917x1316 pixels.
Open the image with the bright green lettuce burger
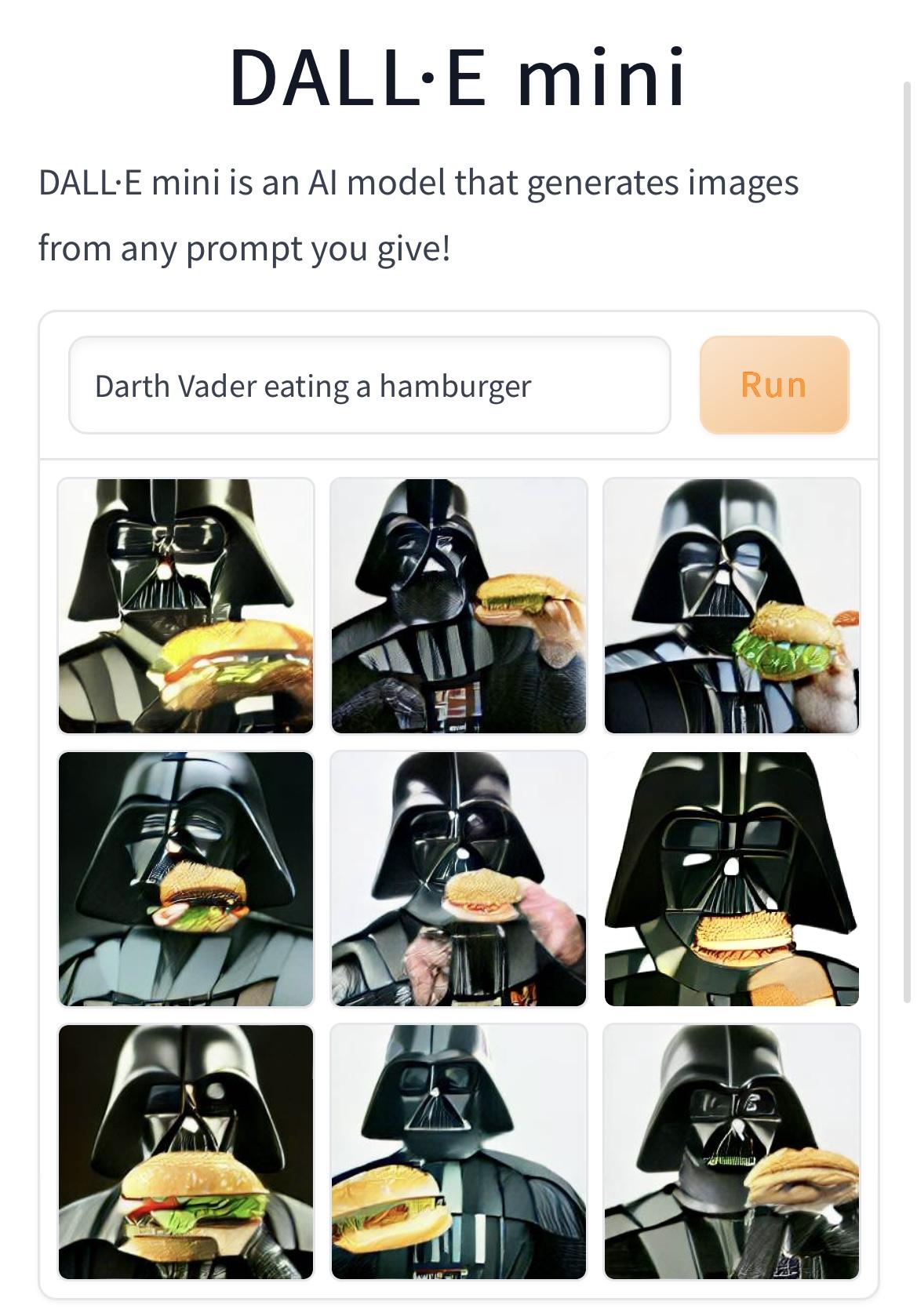click(731, 605)
